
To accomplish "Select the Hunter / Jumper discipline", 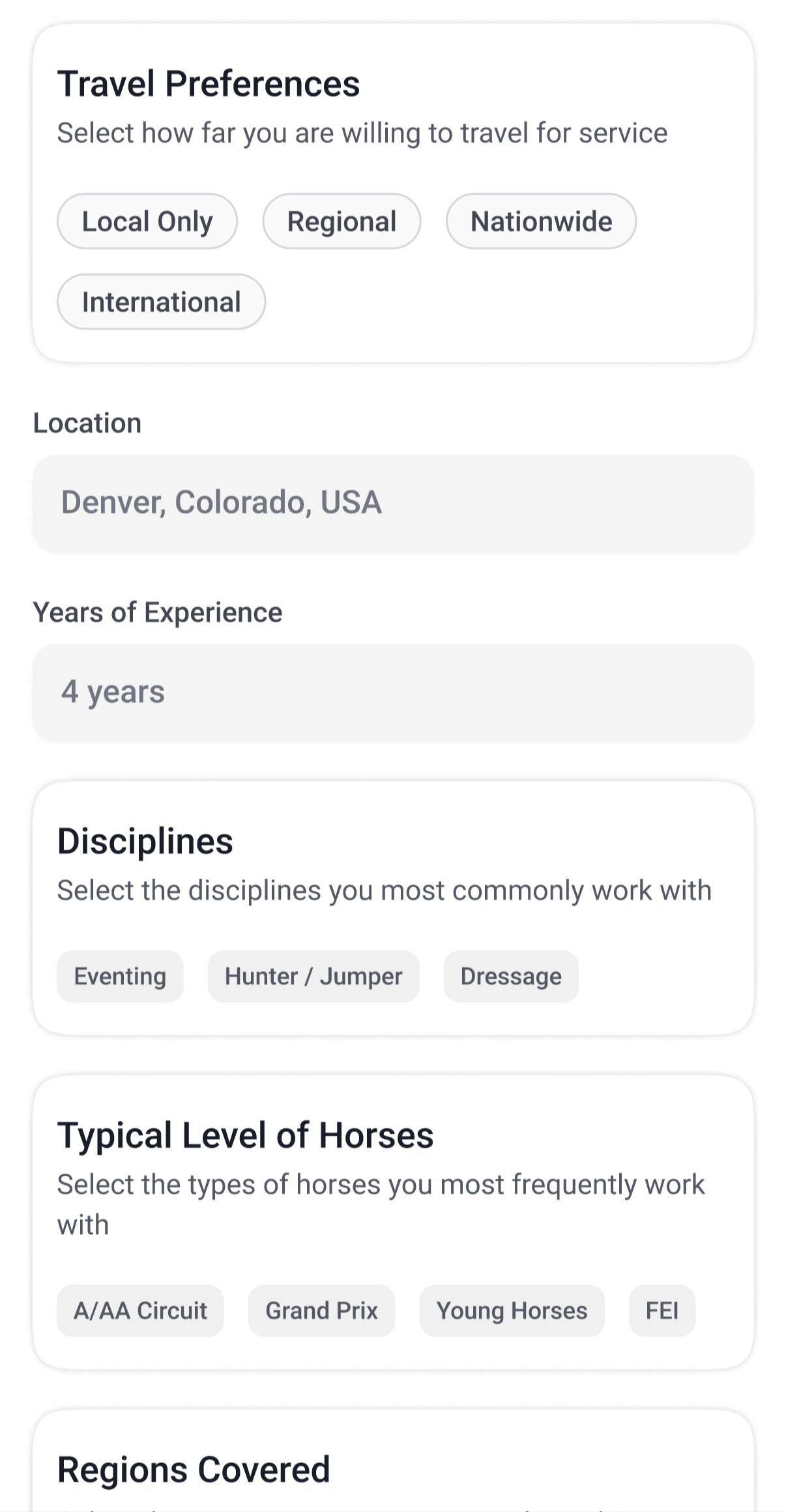I will [x=313, y=977].
